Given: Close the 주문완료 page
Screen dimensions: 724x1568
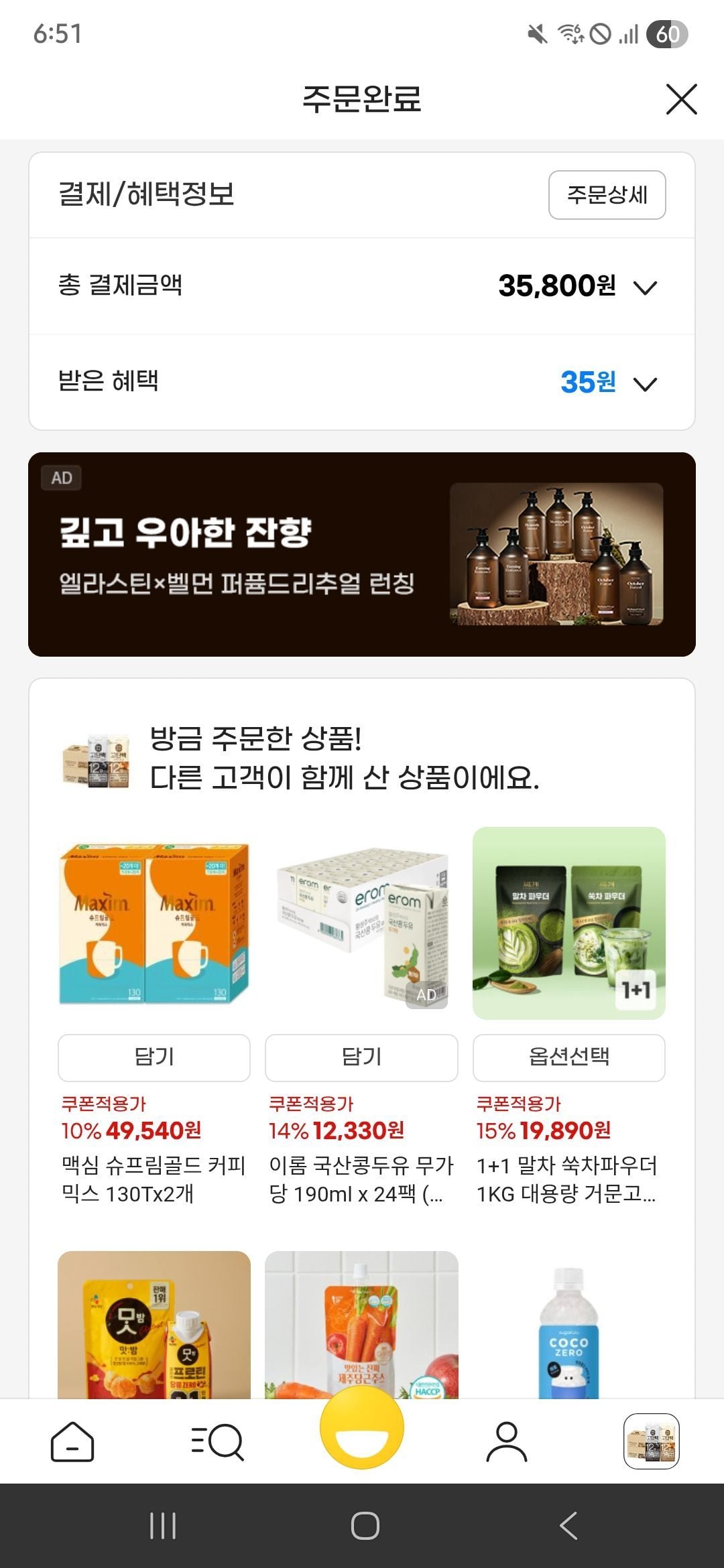Looking at the screenshot, I should (681, 99).
